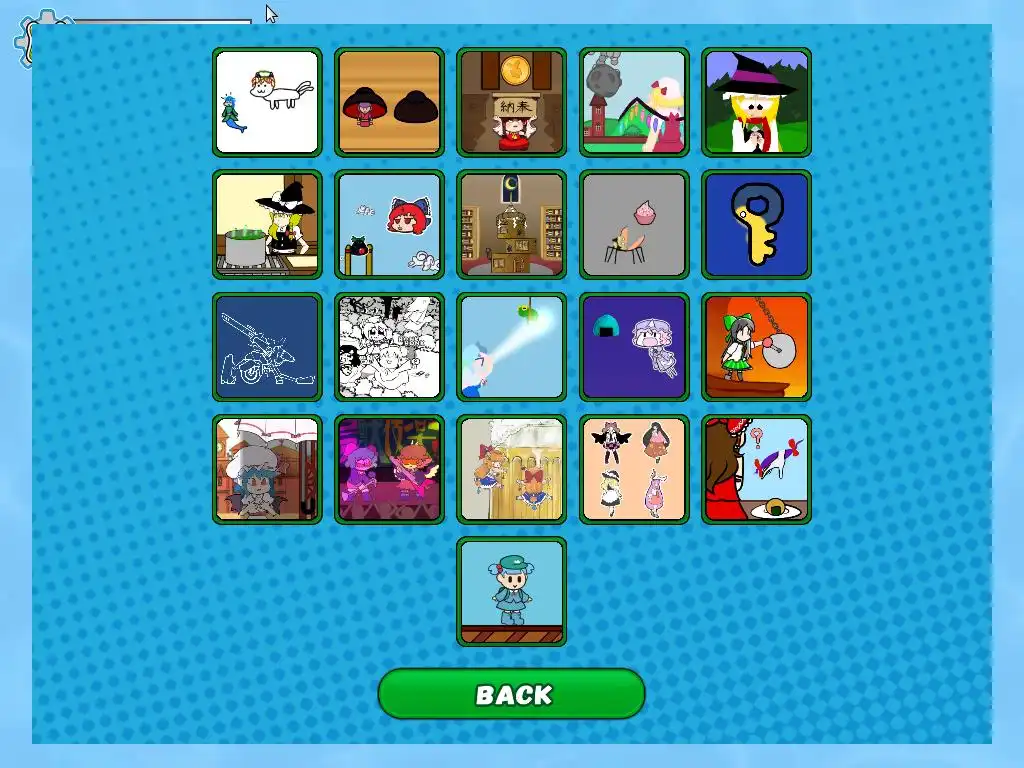
Task: Select the black and white crowd tile
Action: [x=389, y=347]
